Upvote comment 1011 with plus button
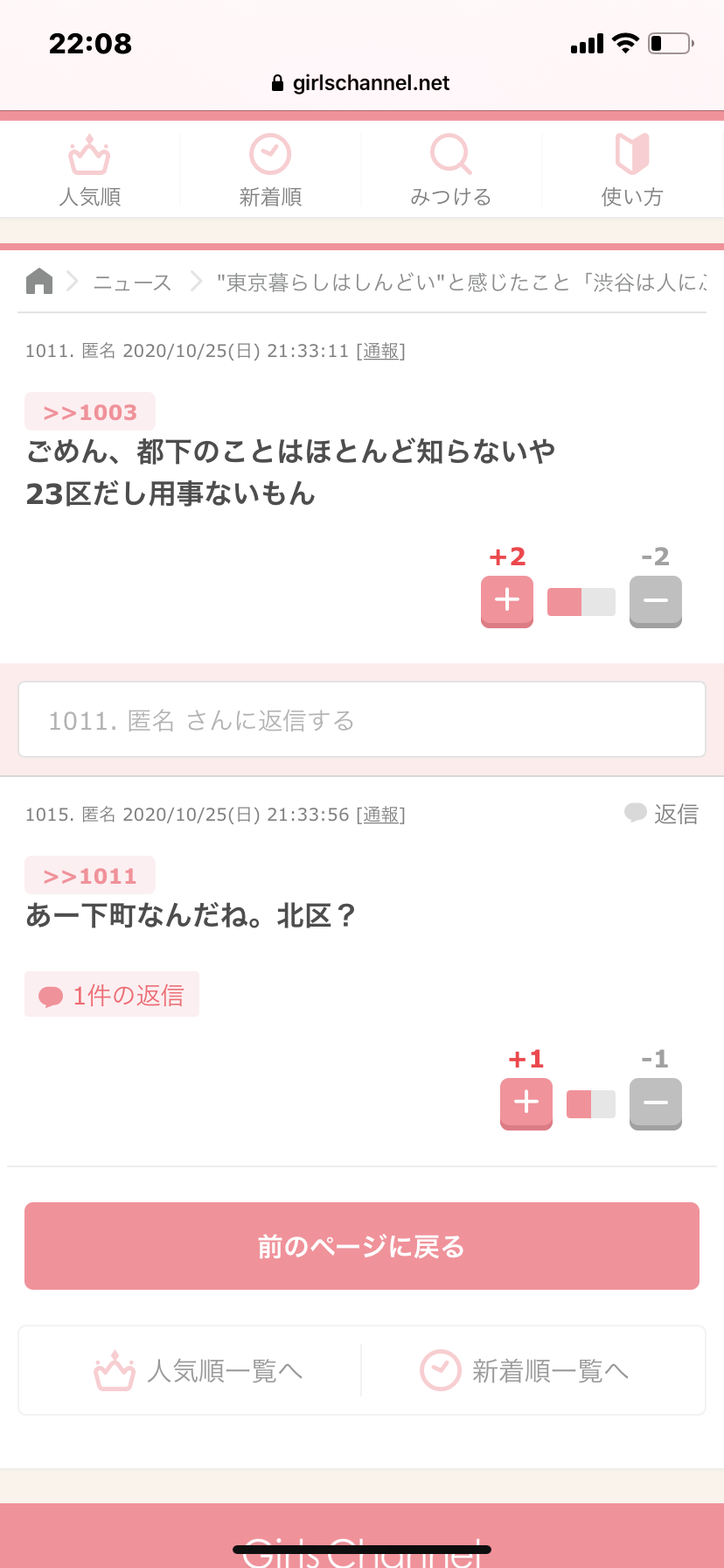This screenshot has width=724, height=1568. tap(507, 600)
